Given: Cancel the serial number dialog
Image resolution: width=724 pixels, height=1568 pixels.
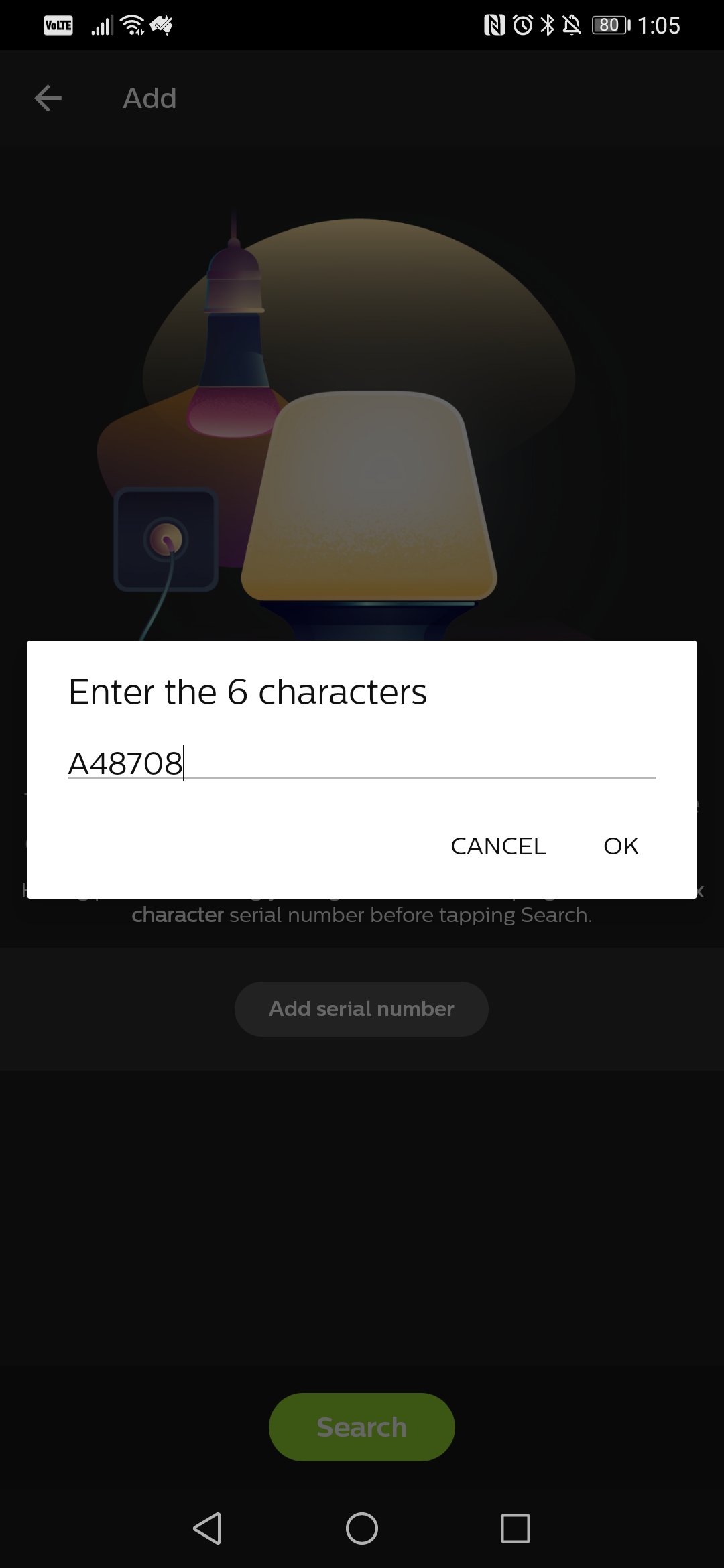Looking at the screenshot, I should pyautogui.click(x=498, y=846).
